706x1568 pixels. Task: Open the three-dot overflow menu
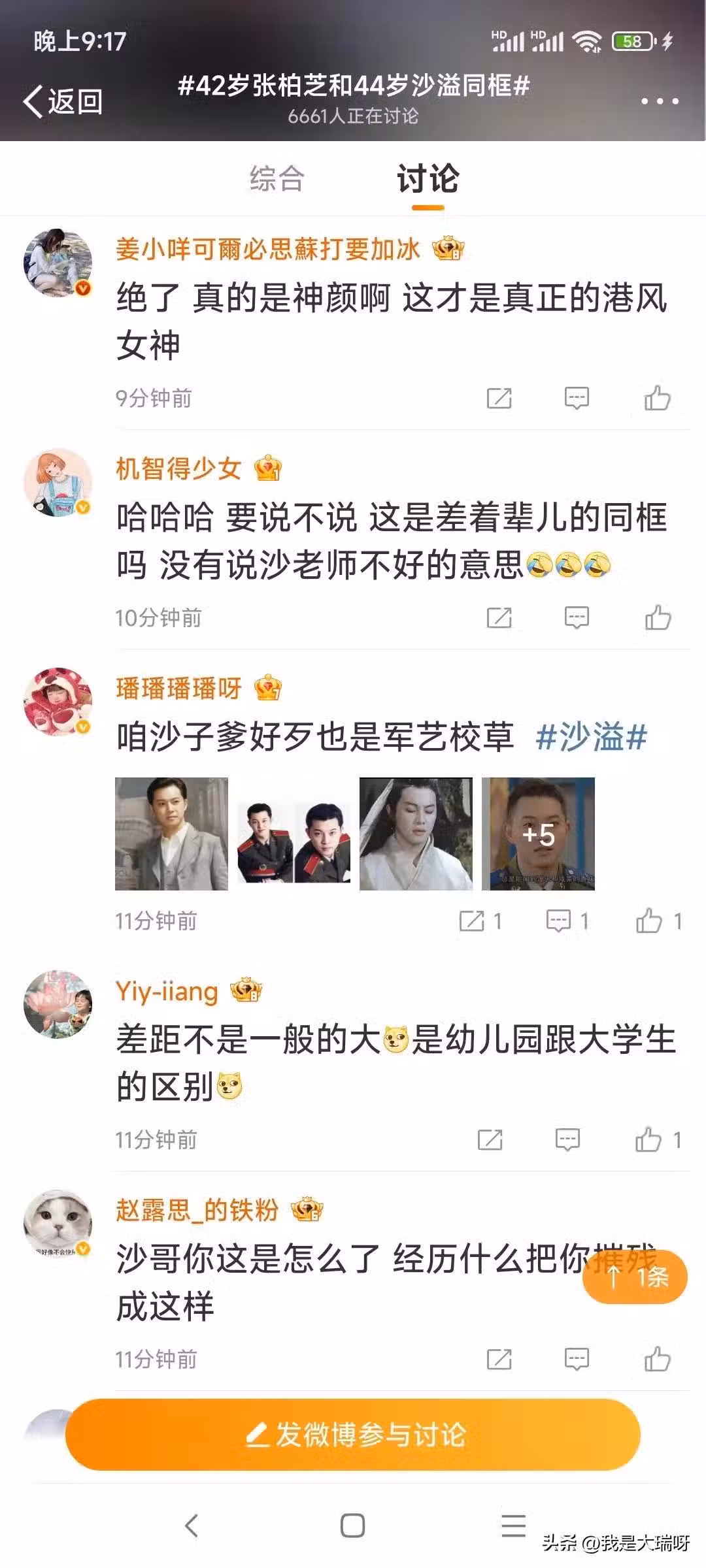[659, 101]
